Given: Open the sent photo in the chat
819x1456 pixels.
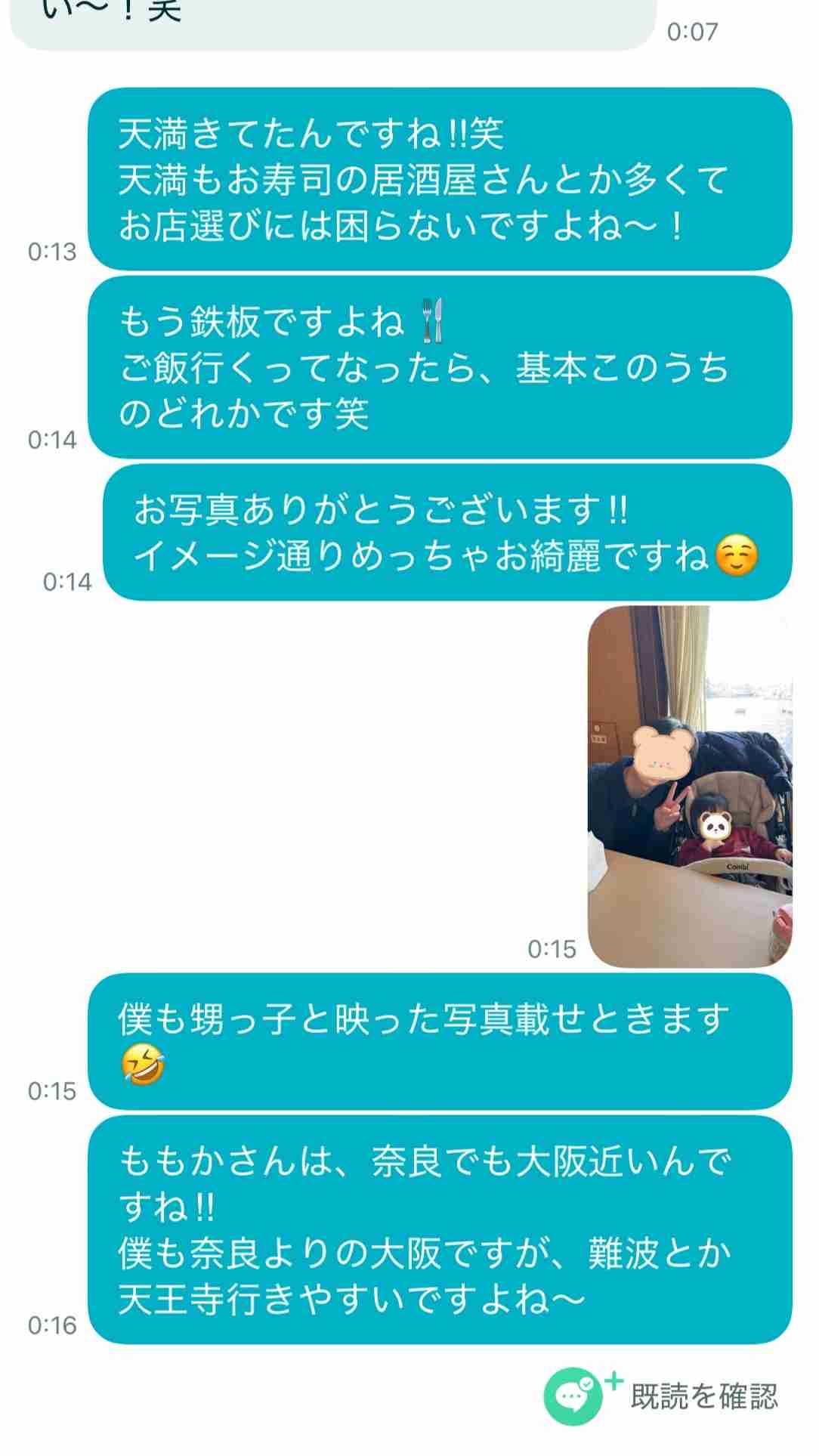Looking at the screenshot, I should (690, 786).
